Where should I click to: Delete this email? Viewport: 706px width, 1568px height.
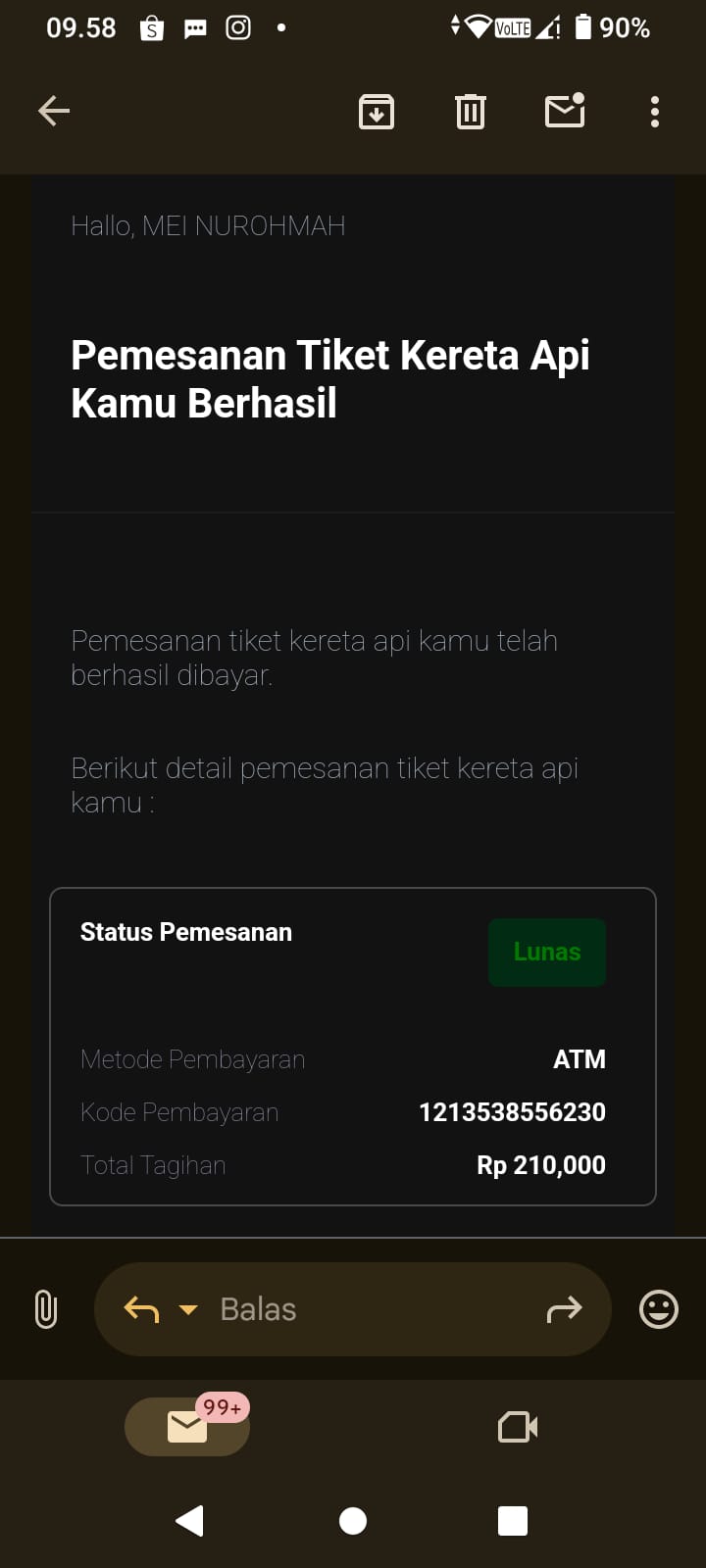(471, 112)
